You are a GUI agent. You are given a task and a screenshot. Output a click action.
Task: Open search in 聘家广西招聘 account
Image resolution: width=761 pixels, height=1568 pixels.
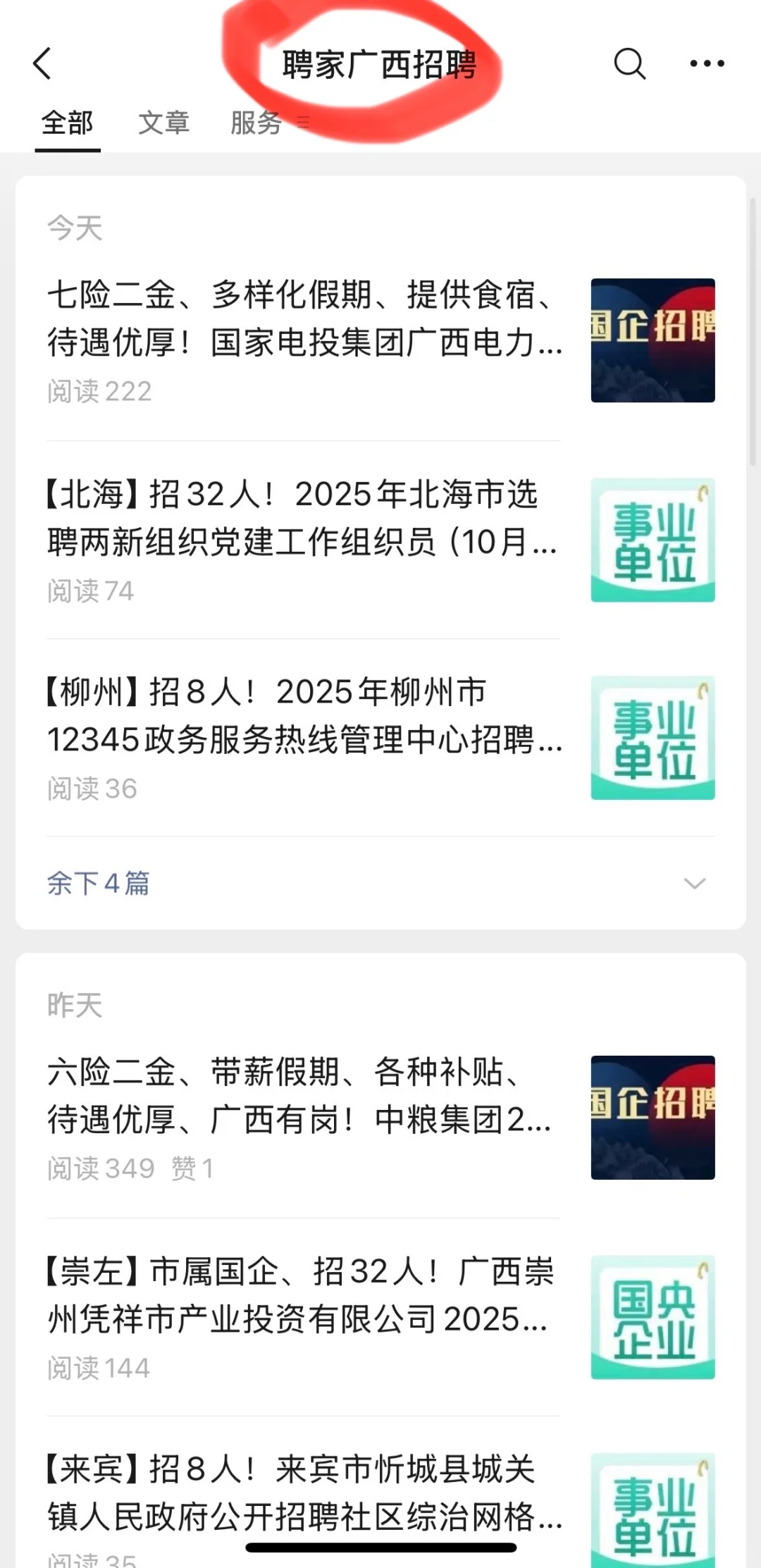(629, 64)
